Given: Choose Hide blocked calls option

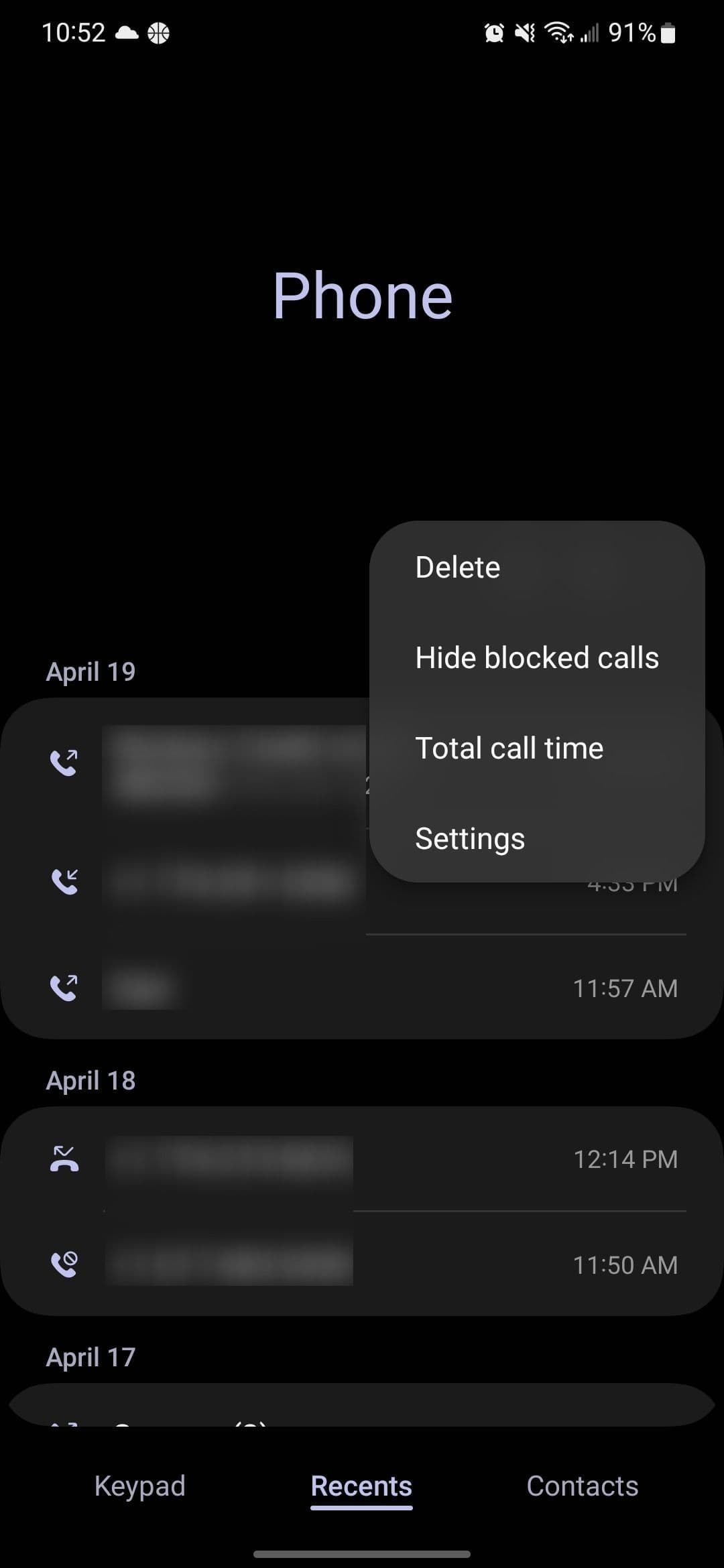Looking at the screenshot, I should [536, 658].
